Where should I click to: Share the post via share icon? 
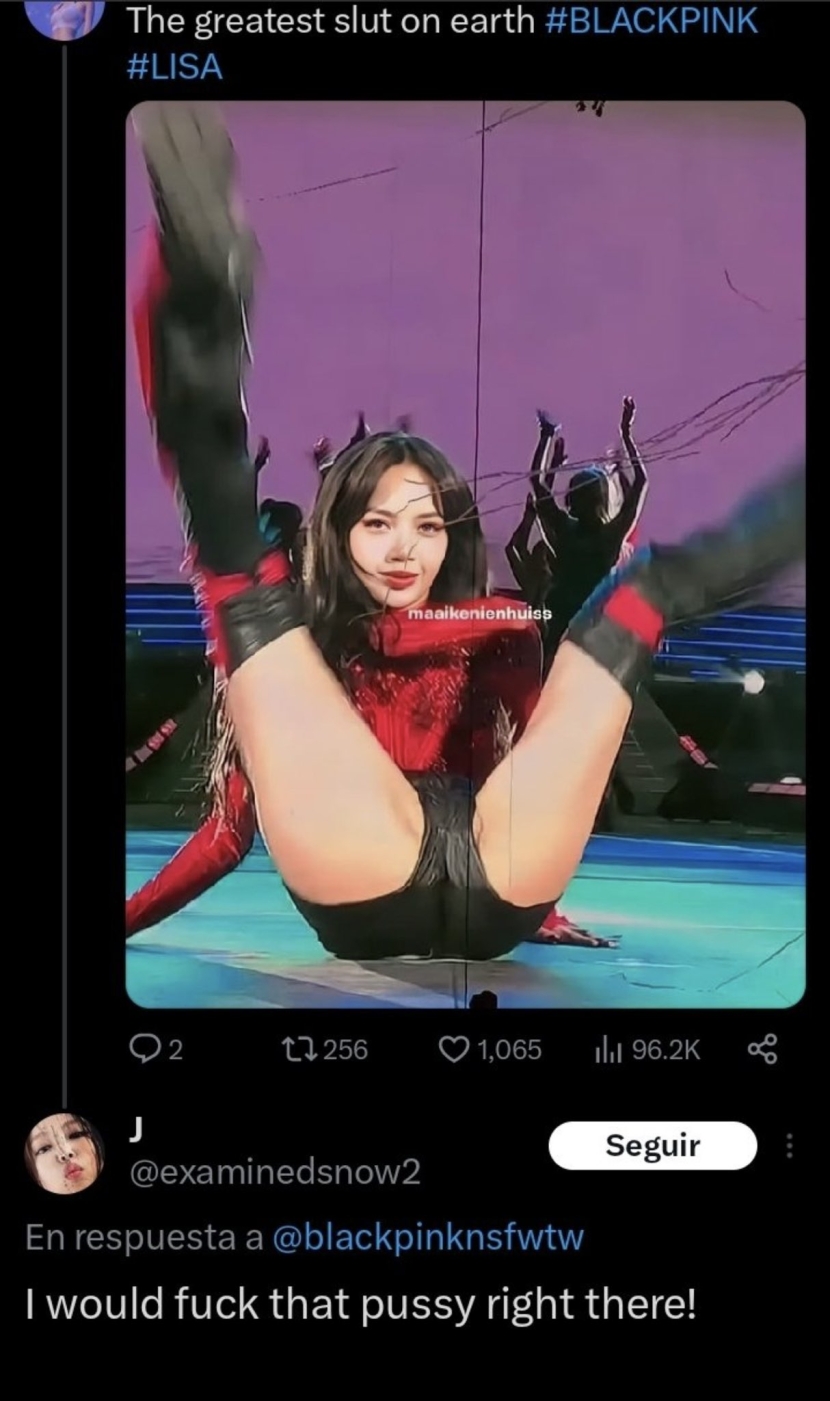click(763, 1049)
